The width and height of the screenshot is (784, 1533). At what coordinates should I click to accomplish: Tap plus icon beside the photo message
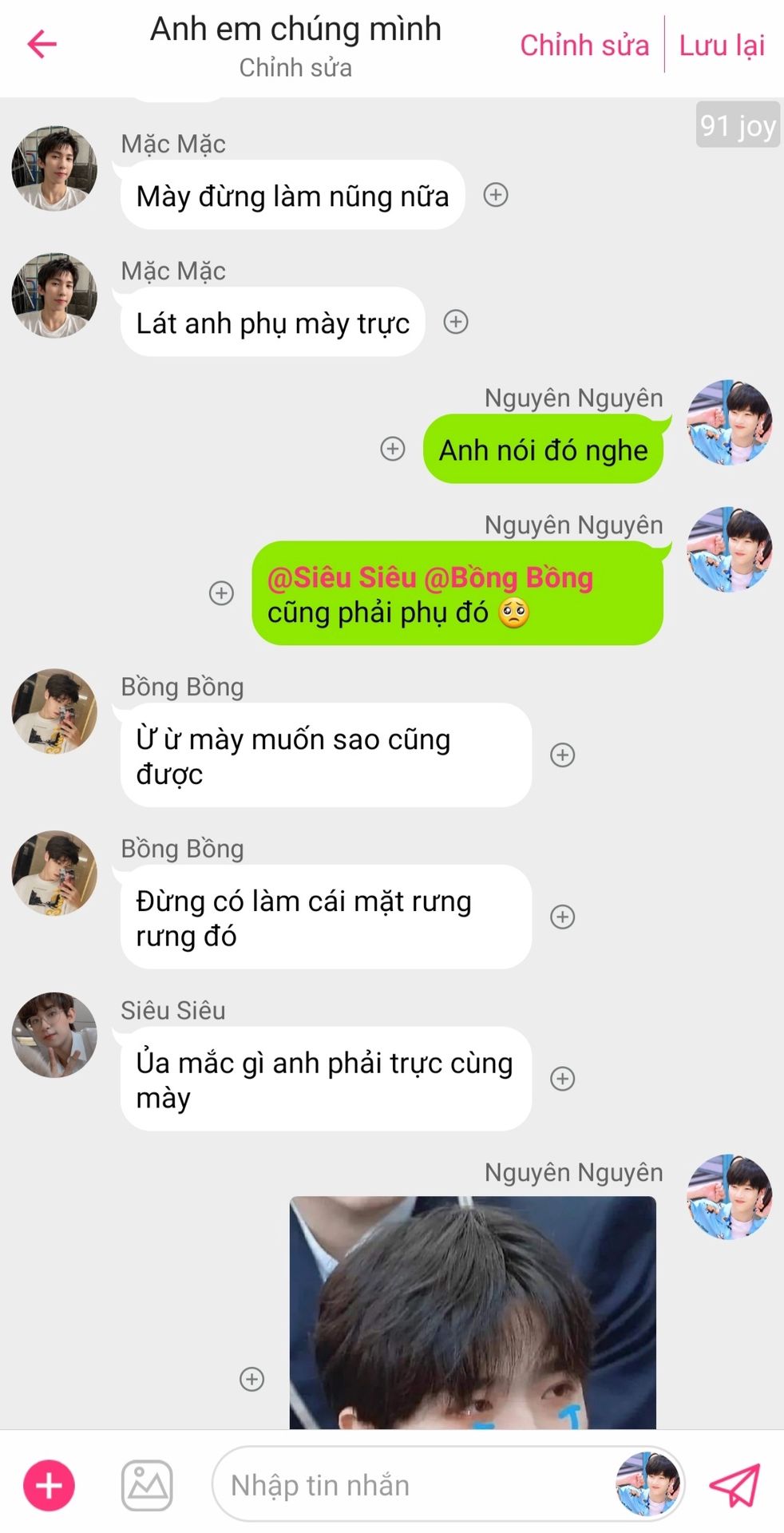[252, 1379]
